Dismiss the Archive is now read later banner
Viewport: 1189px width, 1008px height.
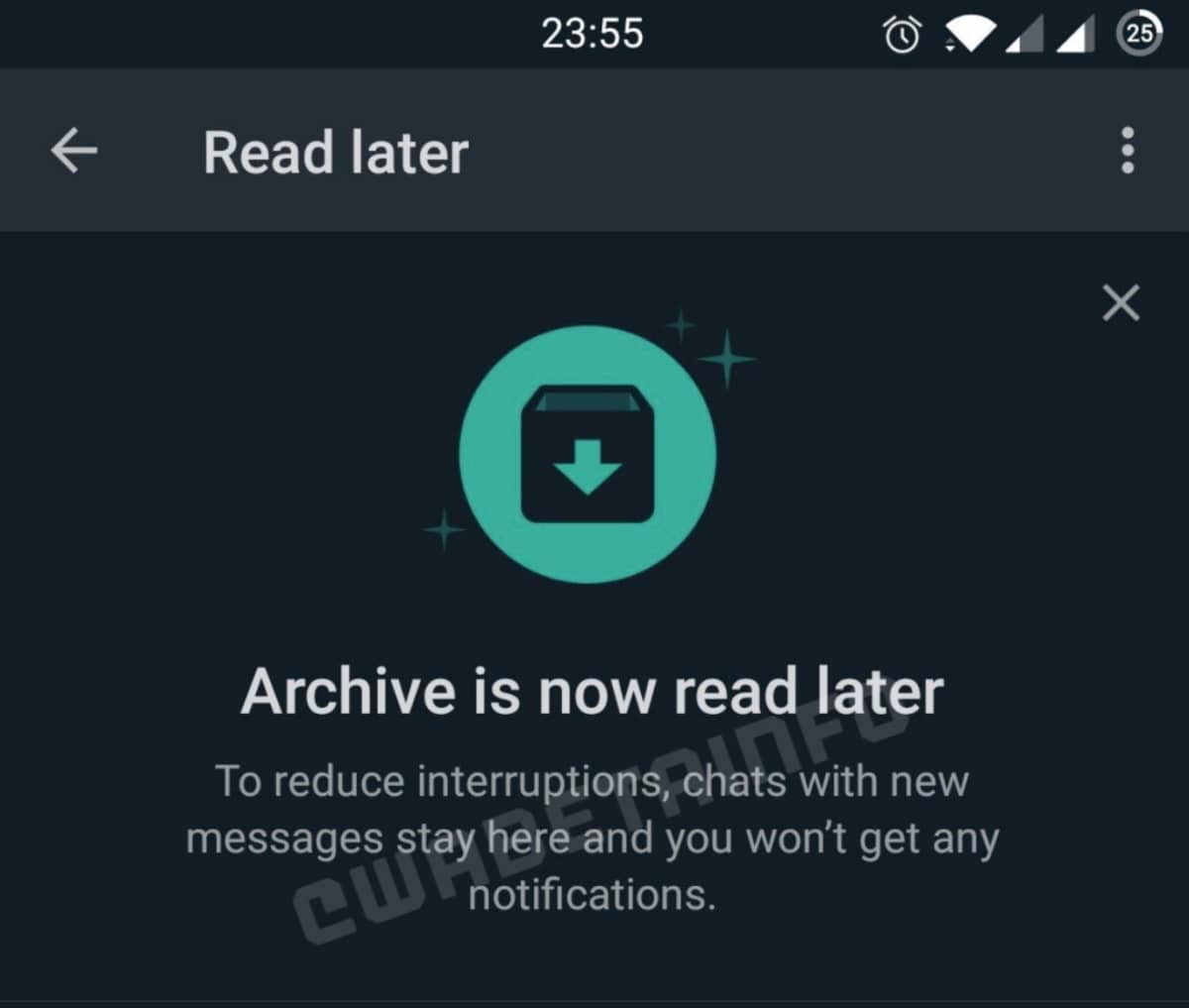tap(1121, 302)
